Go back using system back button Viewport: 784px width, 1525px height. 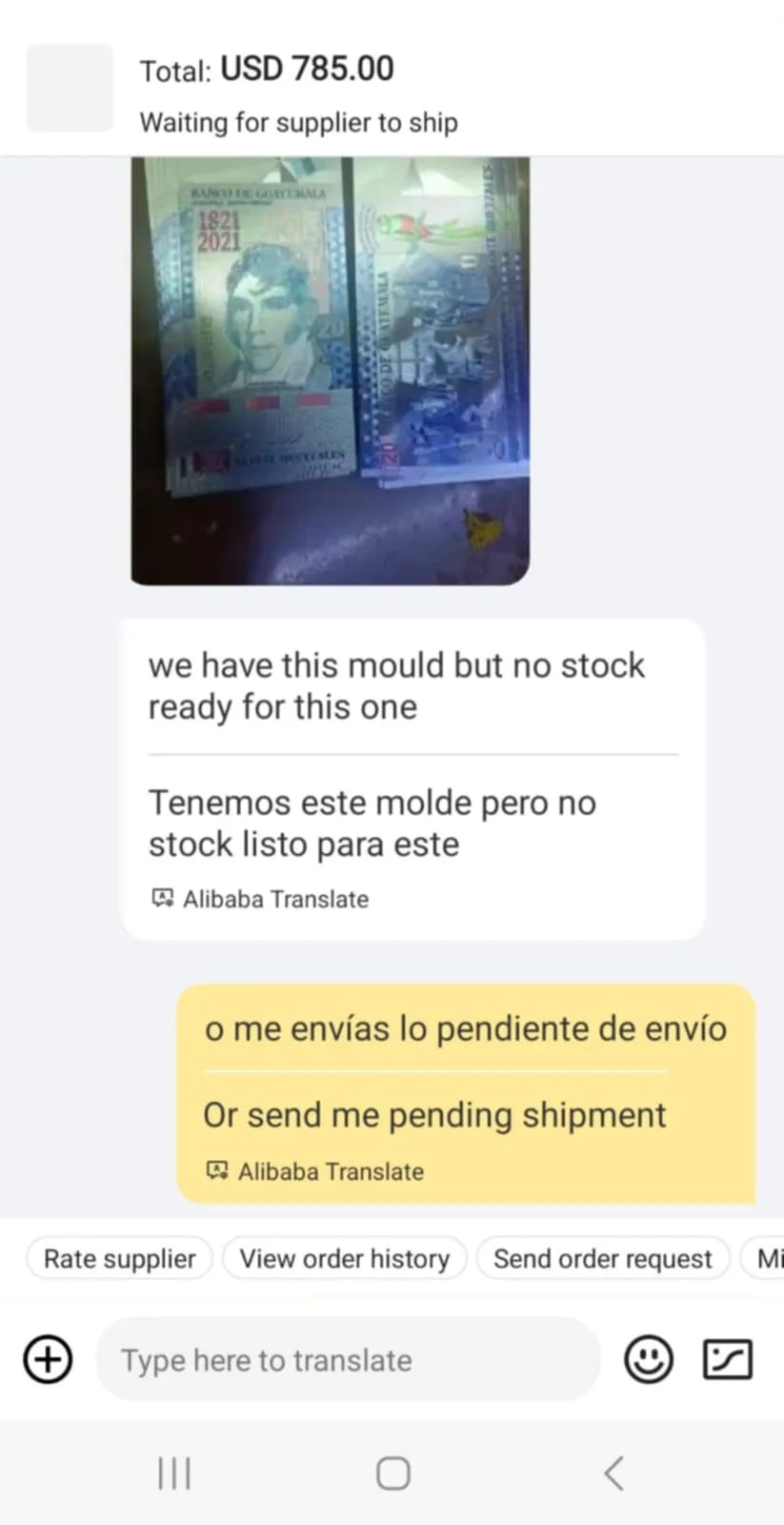click(x=614, y=1474)
